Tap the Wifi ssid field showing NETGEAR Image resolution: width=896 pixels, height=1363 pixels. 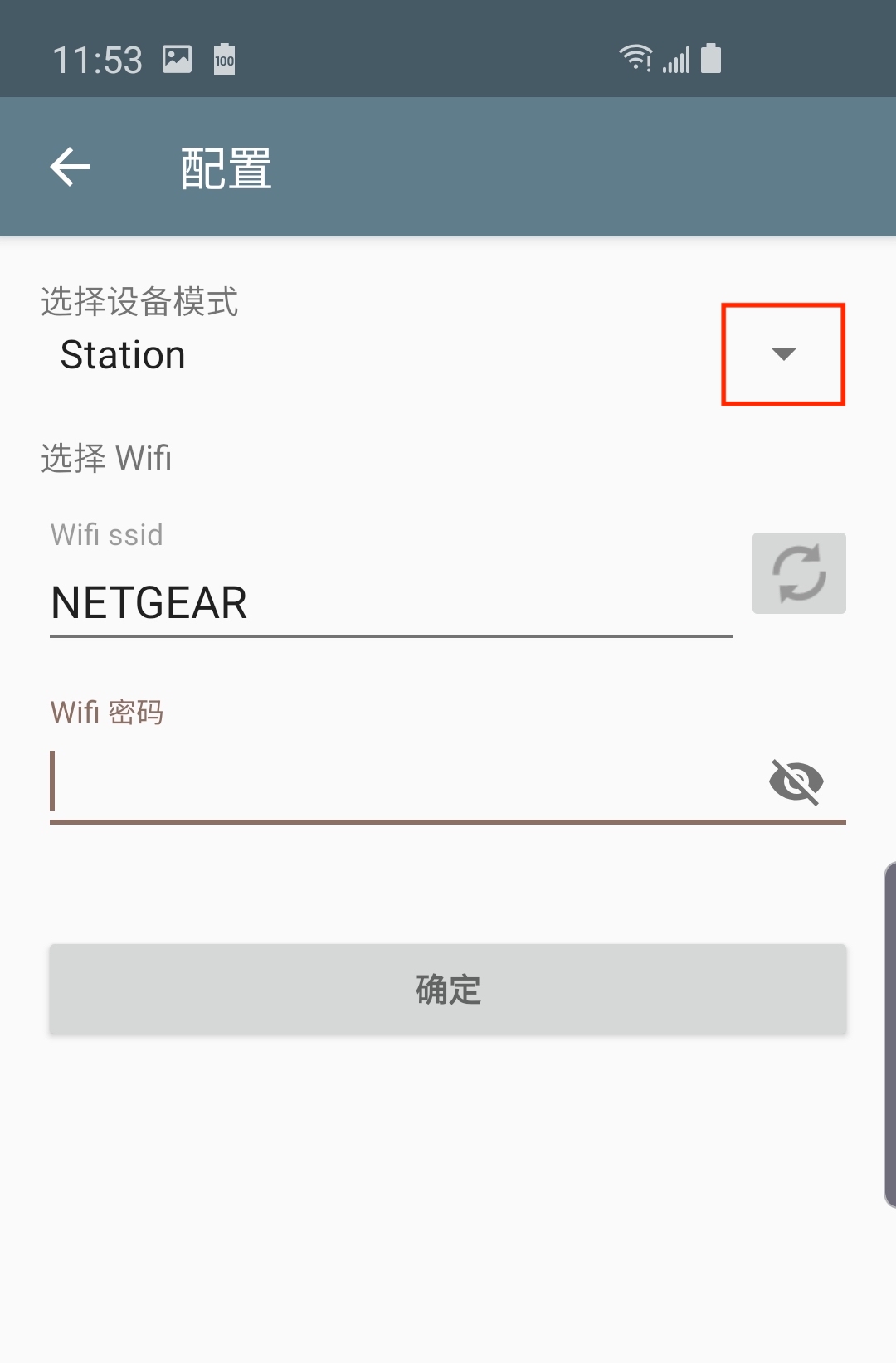click(390, 602)
